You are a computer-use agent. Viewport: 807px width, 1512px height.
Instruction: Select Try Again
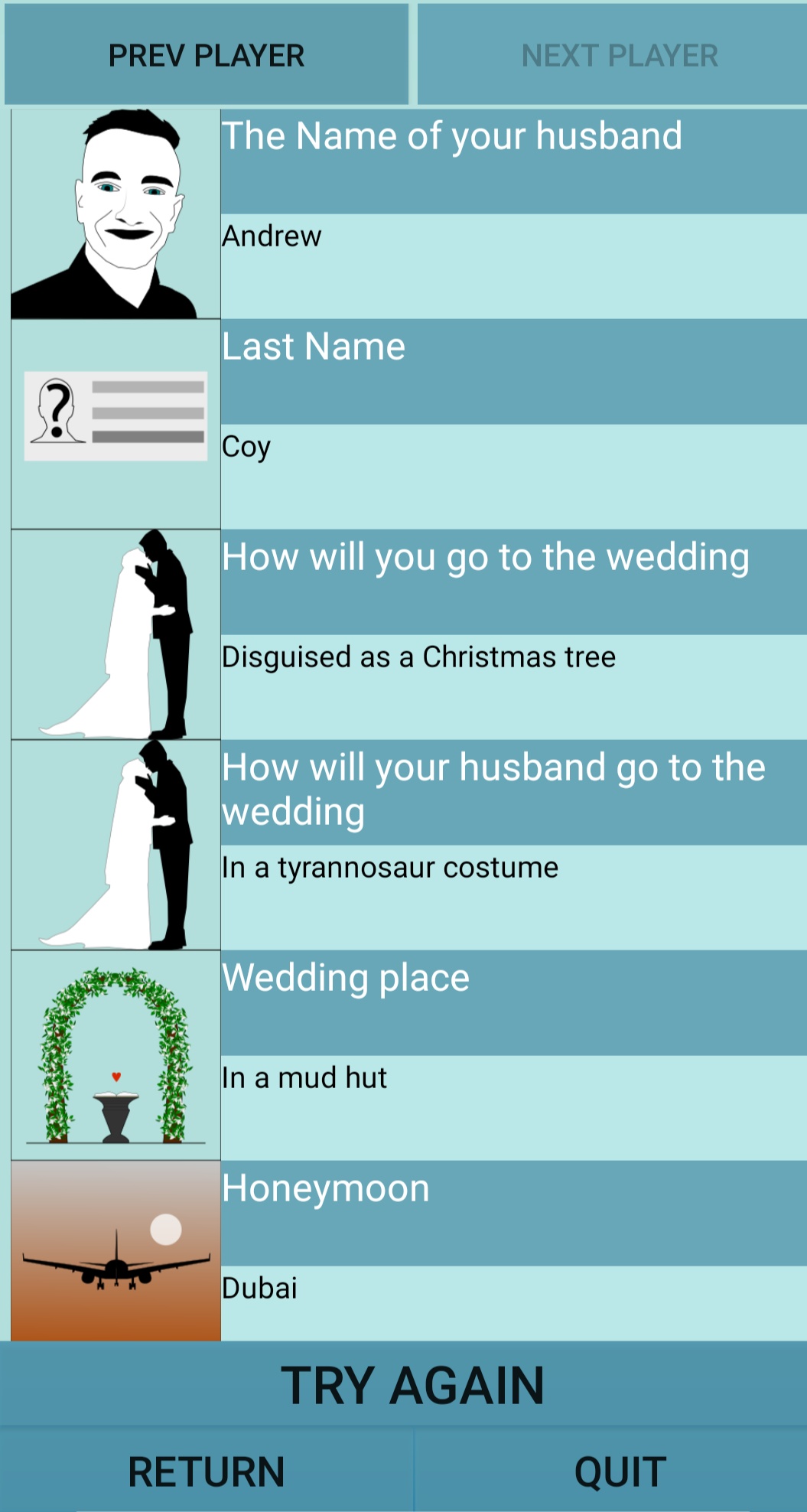(404, 1385)
